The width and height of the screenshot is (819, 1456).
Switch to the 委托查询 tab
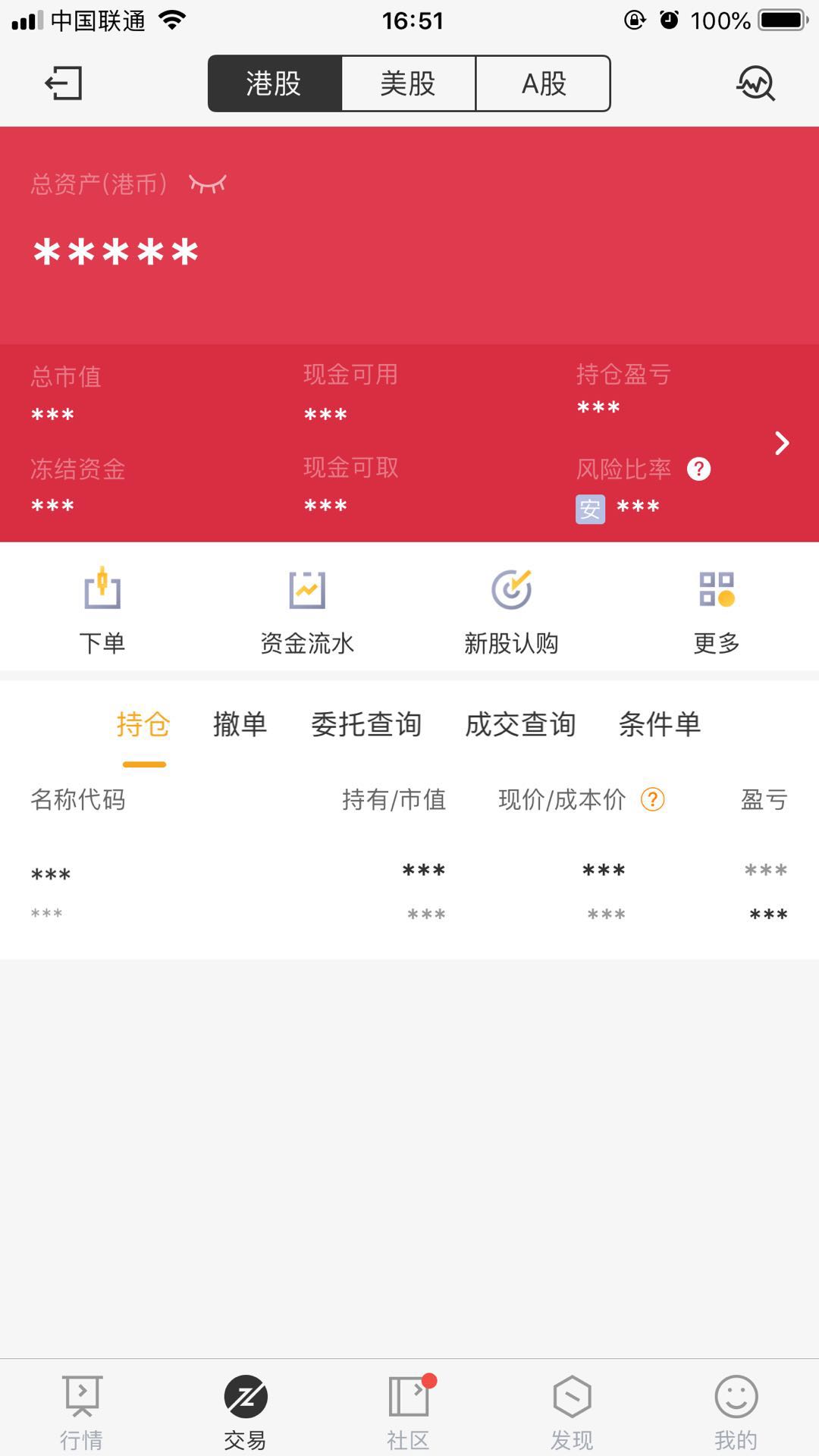(x=366, y=724)
